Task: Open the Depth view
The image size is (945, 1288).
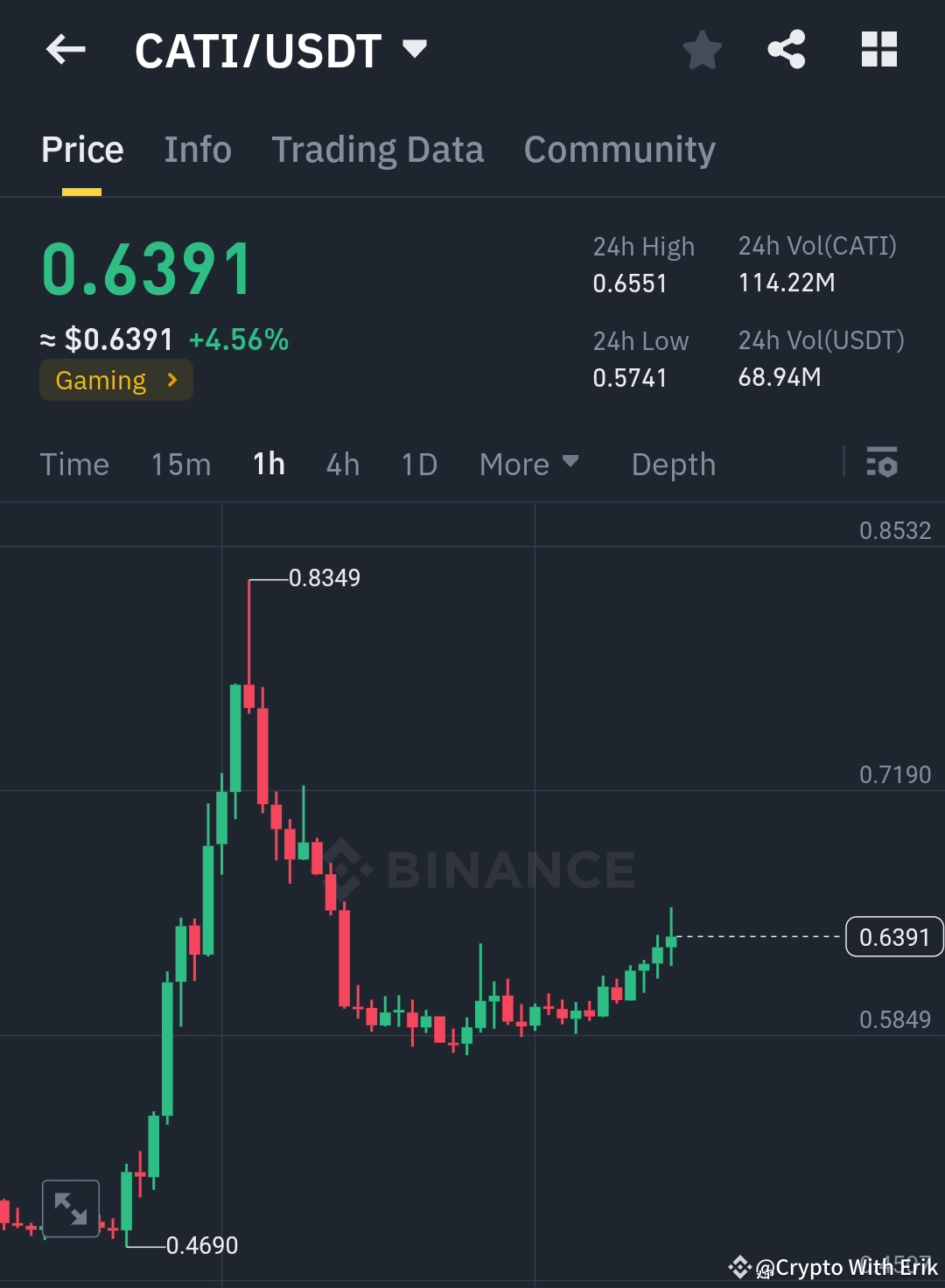Action: [x=673, y=464]
